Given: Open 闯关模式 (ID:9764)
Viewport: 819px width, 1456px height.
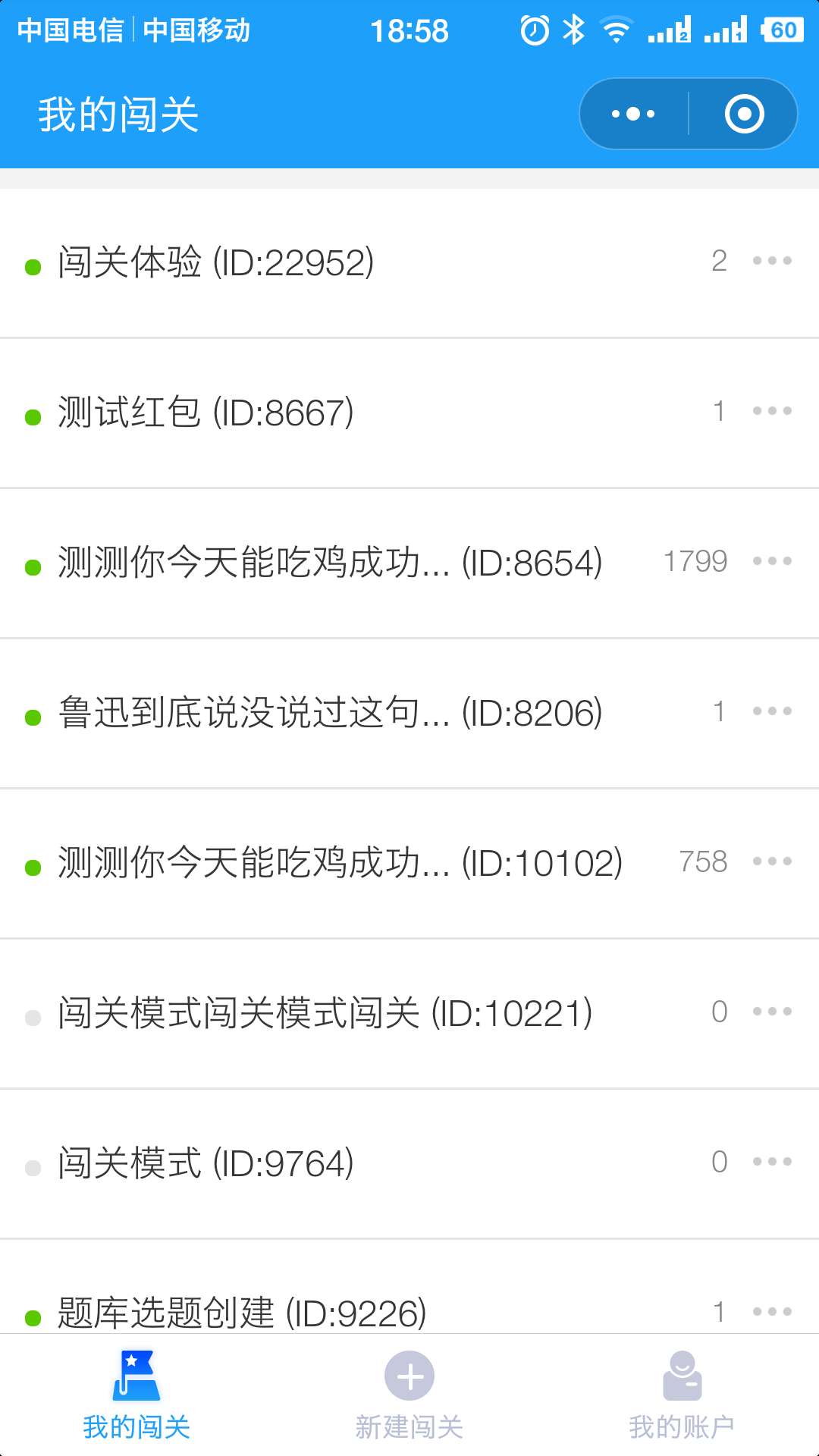Looking at the screenshot, I should pyautogui.click(x=206, y=1163).
